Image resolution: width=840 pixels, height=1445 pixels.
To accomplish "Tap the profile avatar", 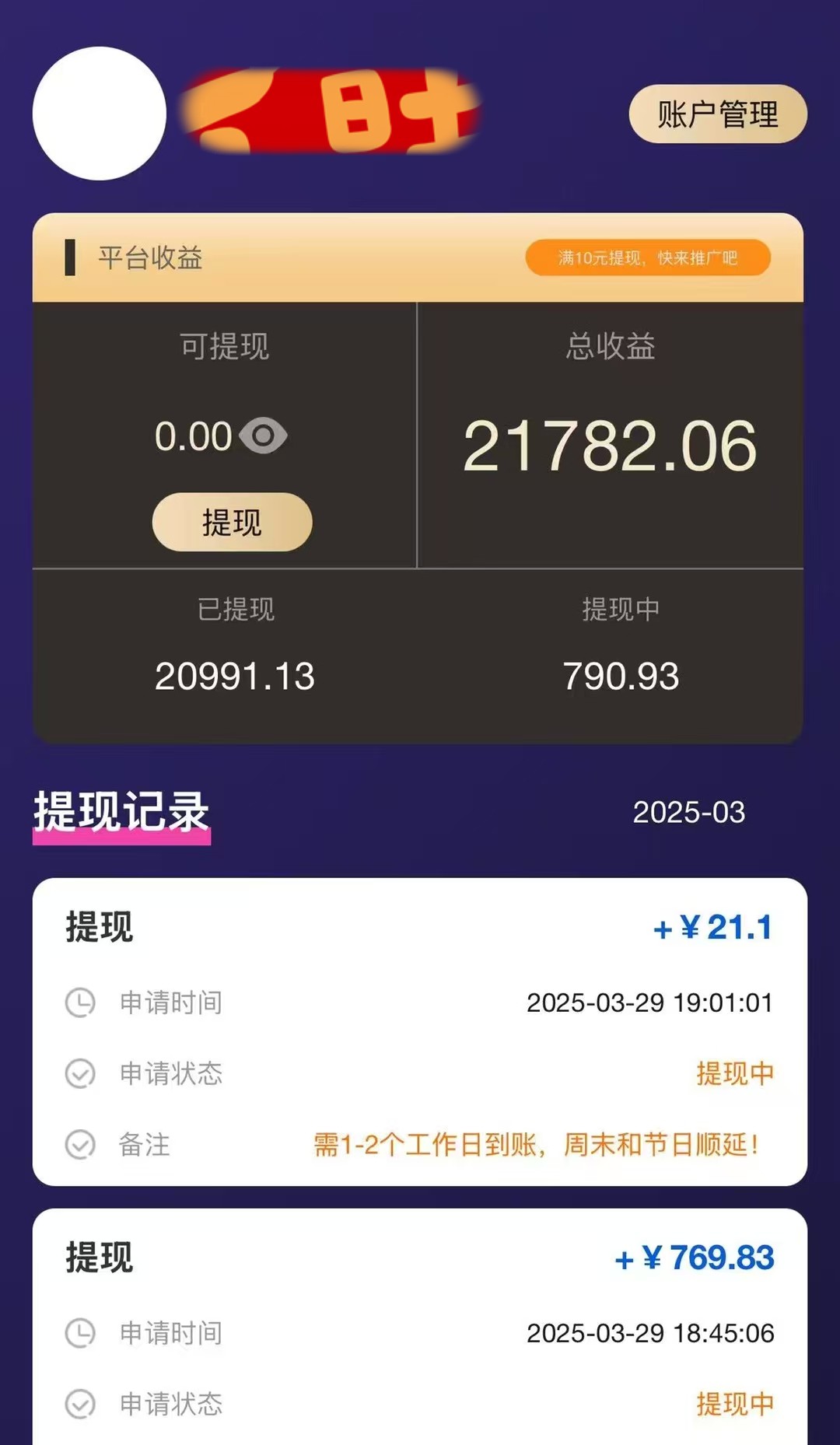I will (100, 114).
